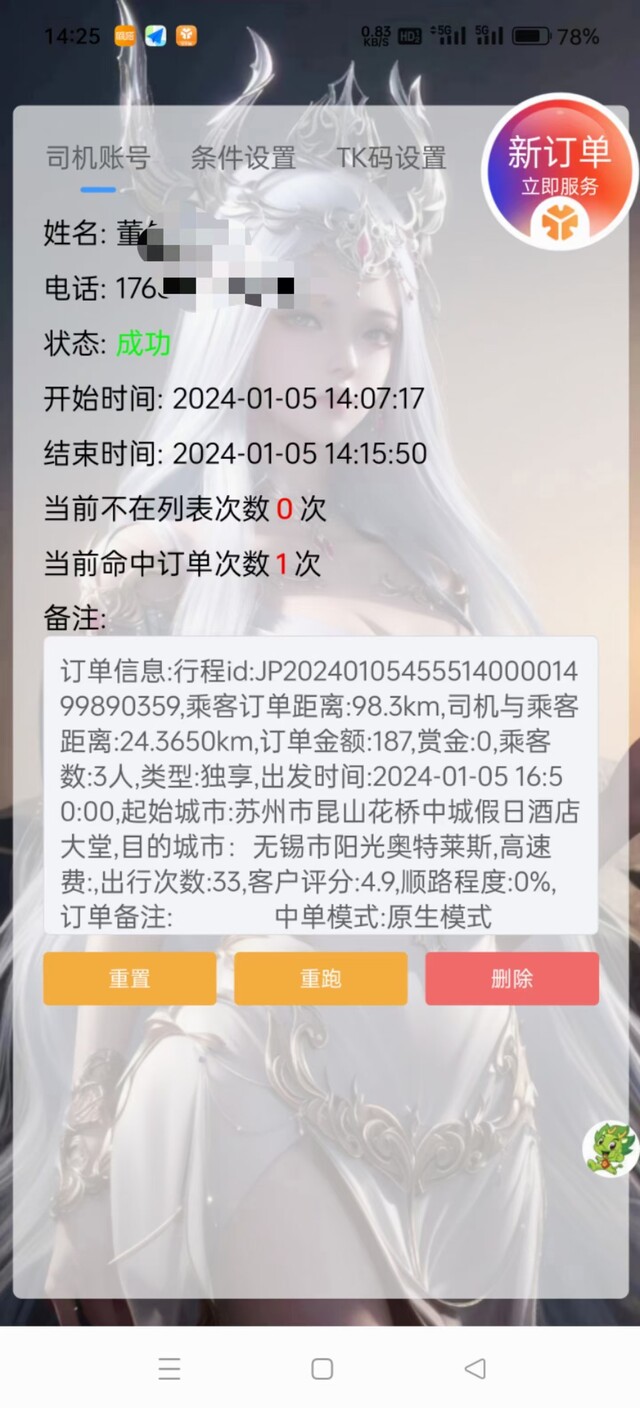Tap the 重置 button
Viewport: 640px width, 1408px height.
[x=129, y=978]
